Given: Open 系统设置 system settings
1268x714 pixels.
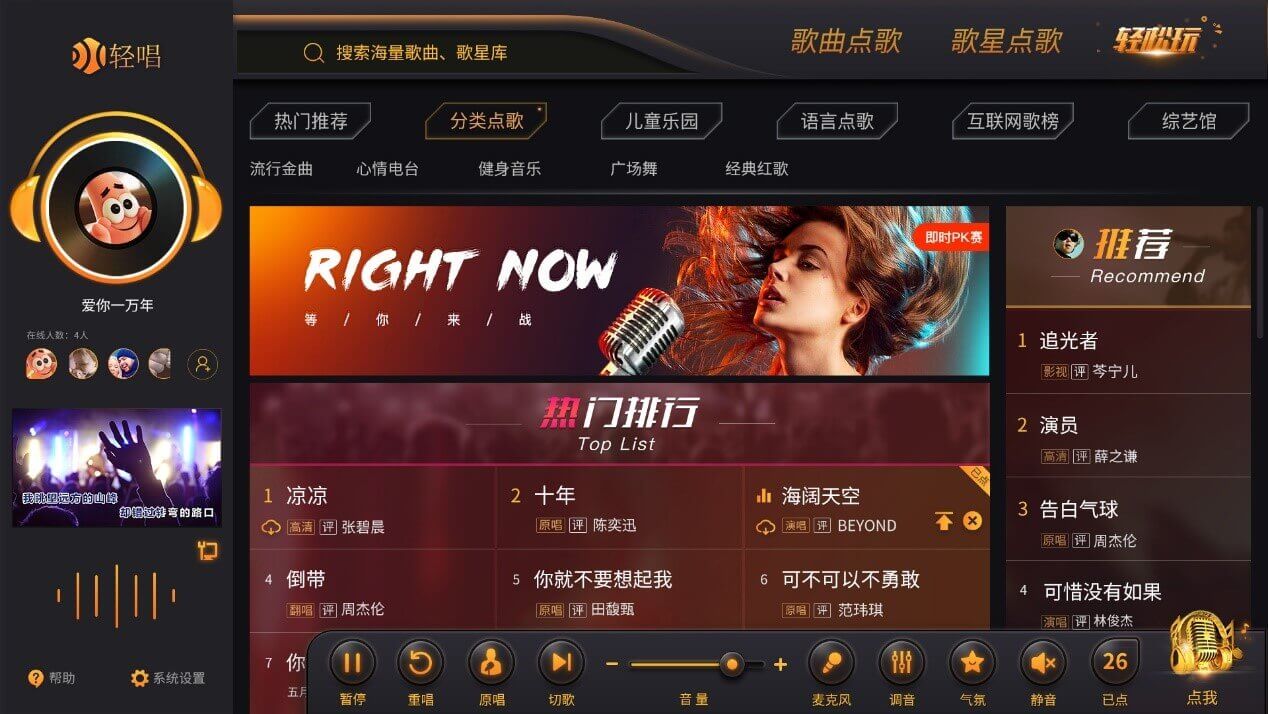Looking at the screenshot, I should (168, 678).
